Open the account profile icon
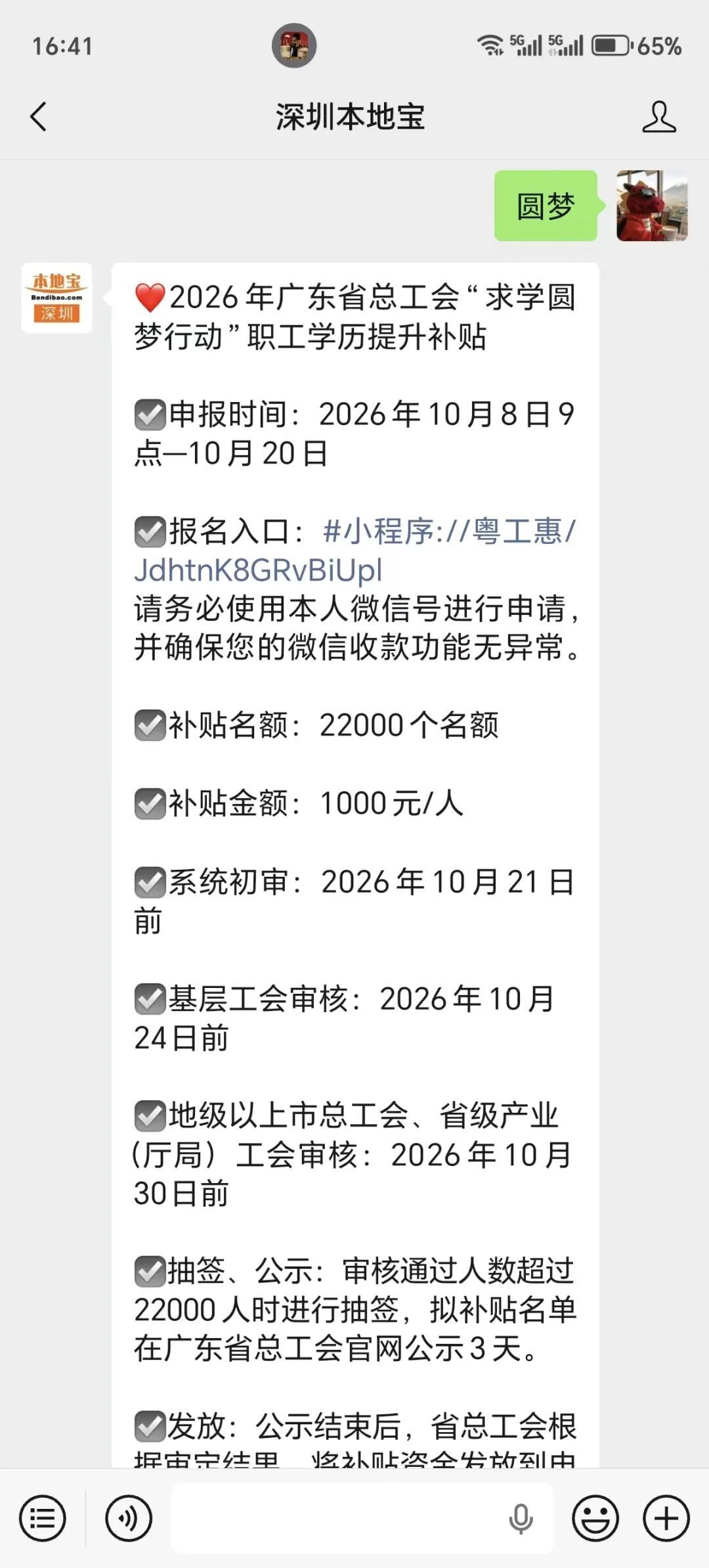Screen dimensions: 709x1568 point(658,117)
